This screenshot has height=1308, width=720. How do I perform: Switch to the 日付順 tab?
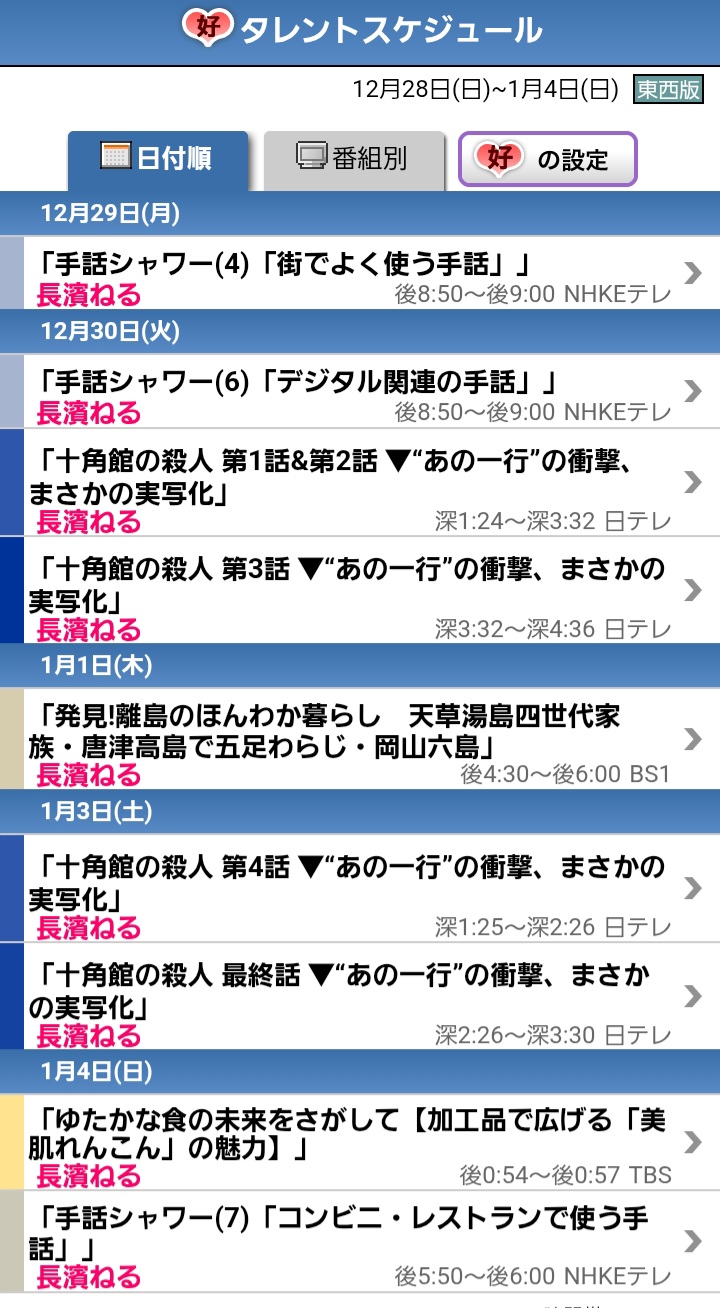[x=158, y=160]
